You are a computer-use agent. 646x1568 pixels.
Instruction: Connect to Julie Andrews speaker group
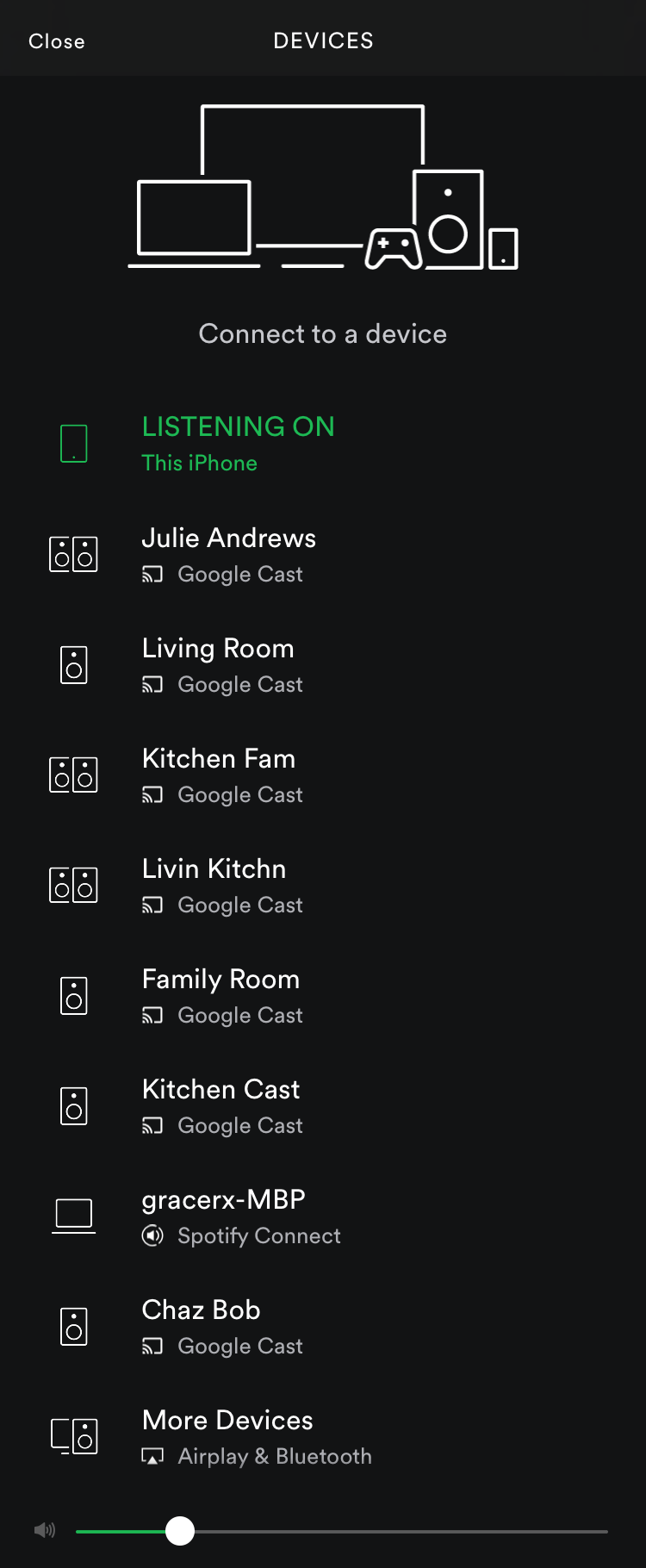pyautogui.click(x=228, y=554)
